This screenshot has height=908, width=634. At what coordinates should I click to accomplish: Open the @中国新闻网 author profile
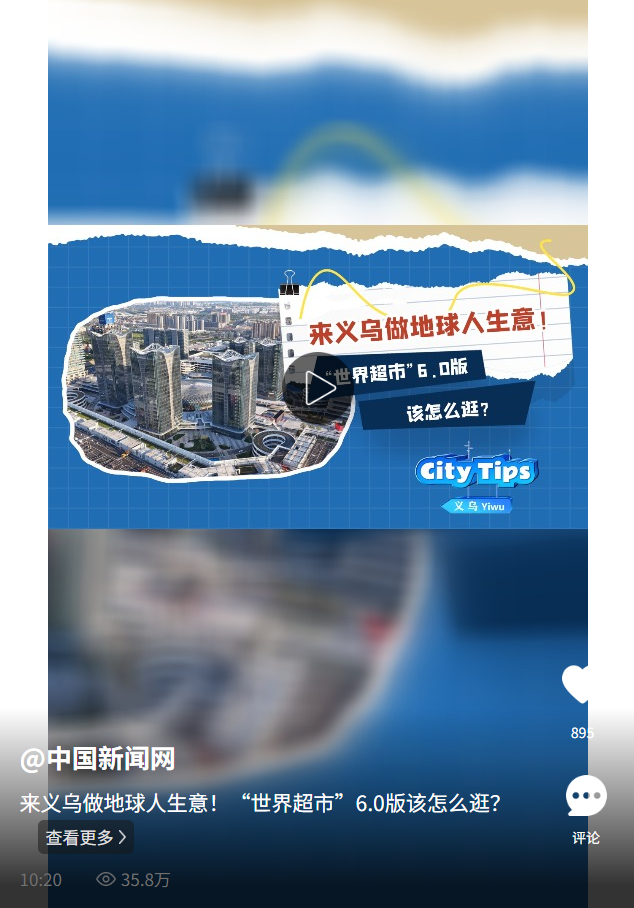click(97, 759)
